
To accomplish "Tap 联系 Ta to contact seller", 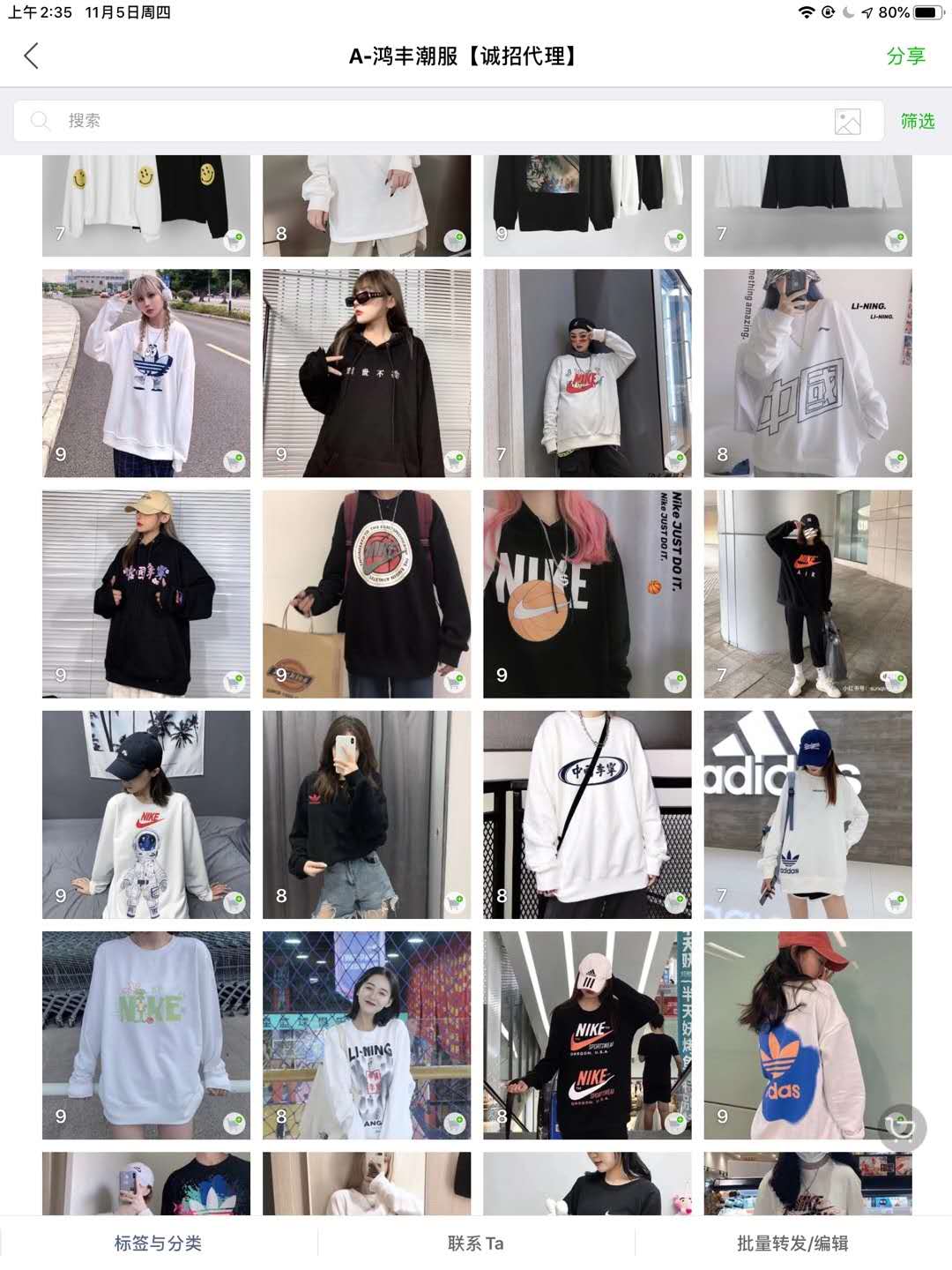I will point(475,1244).
